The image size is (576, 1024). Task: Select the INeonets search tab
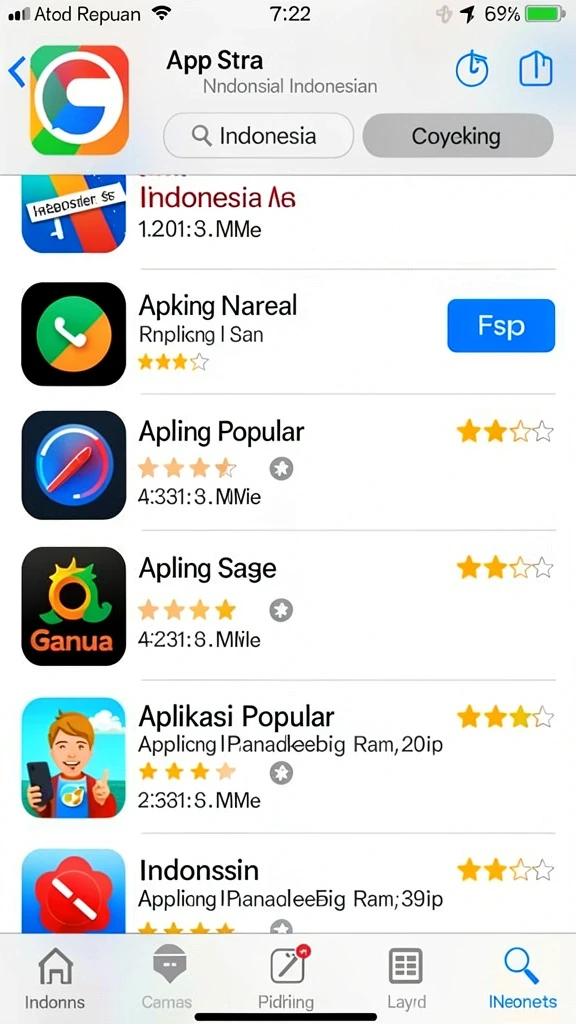pos(522,978)
